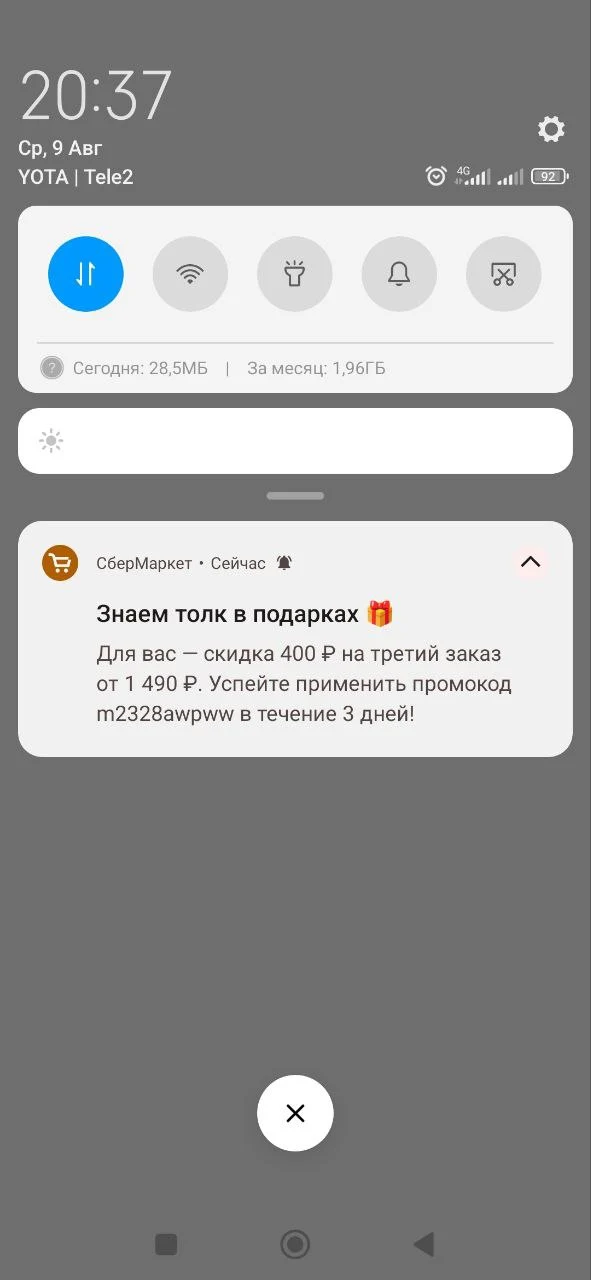Open settings via the gear icon
591x1280 pixels.
pyautogui.click(x=551, y=129)
